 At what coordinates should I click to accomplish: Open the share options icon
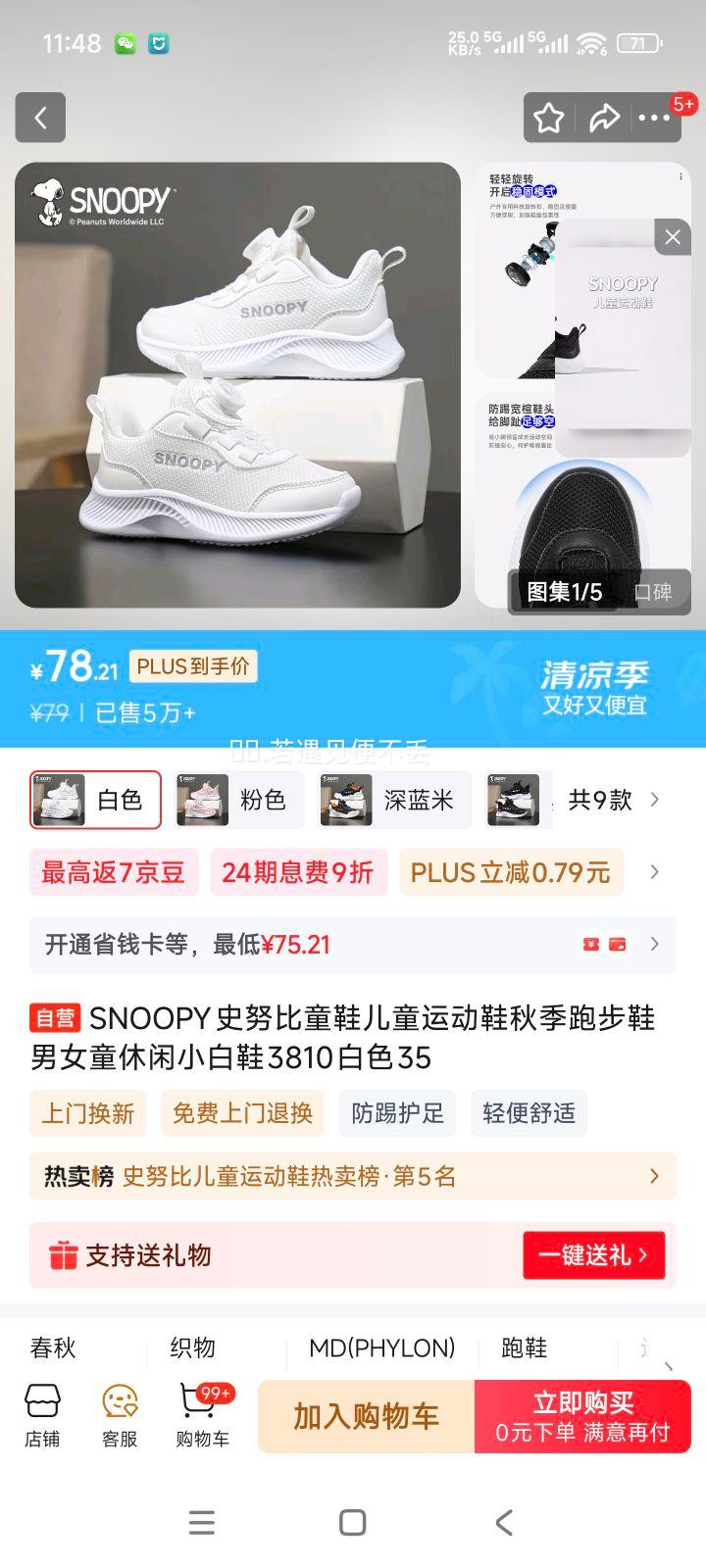tap(605, 118)
